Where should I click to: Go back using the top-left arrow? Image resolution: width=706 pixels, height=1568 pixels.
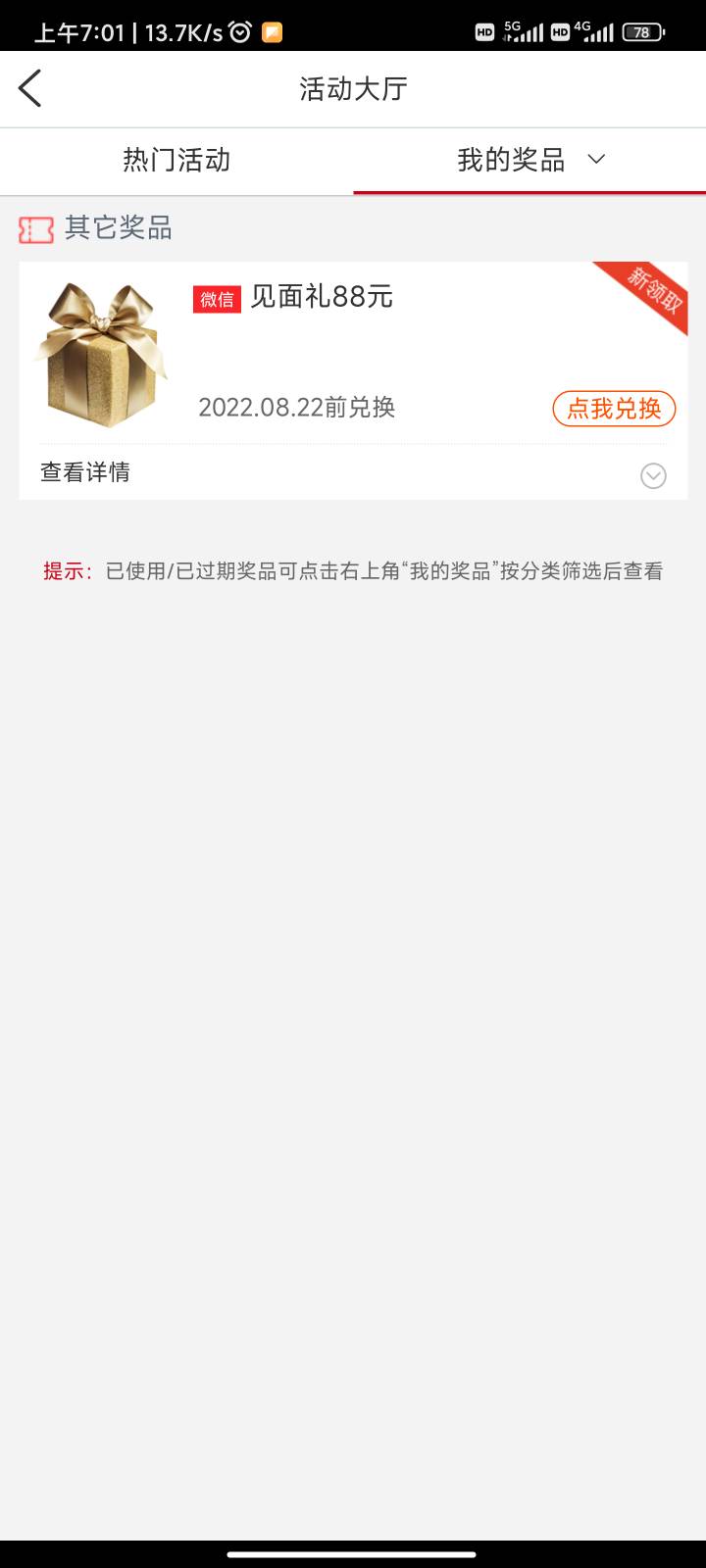click(x=30, y=88)
